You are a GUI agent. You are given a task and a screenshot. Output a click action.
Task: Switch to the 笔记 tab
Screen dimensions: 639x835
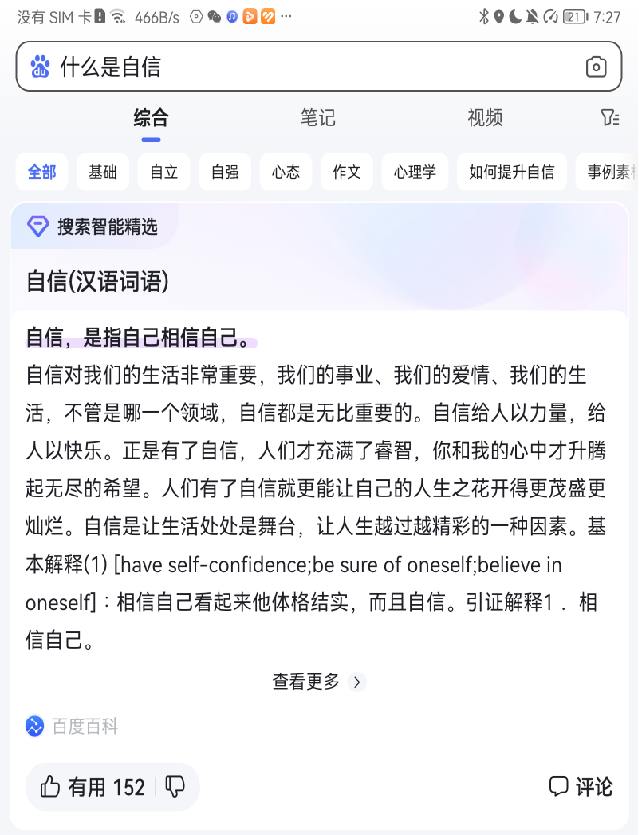click(x=318, y=118)
